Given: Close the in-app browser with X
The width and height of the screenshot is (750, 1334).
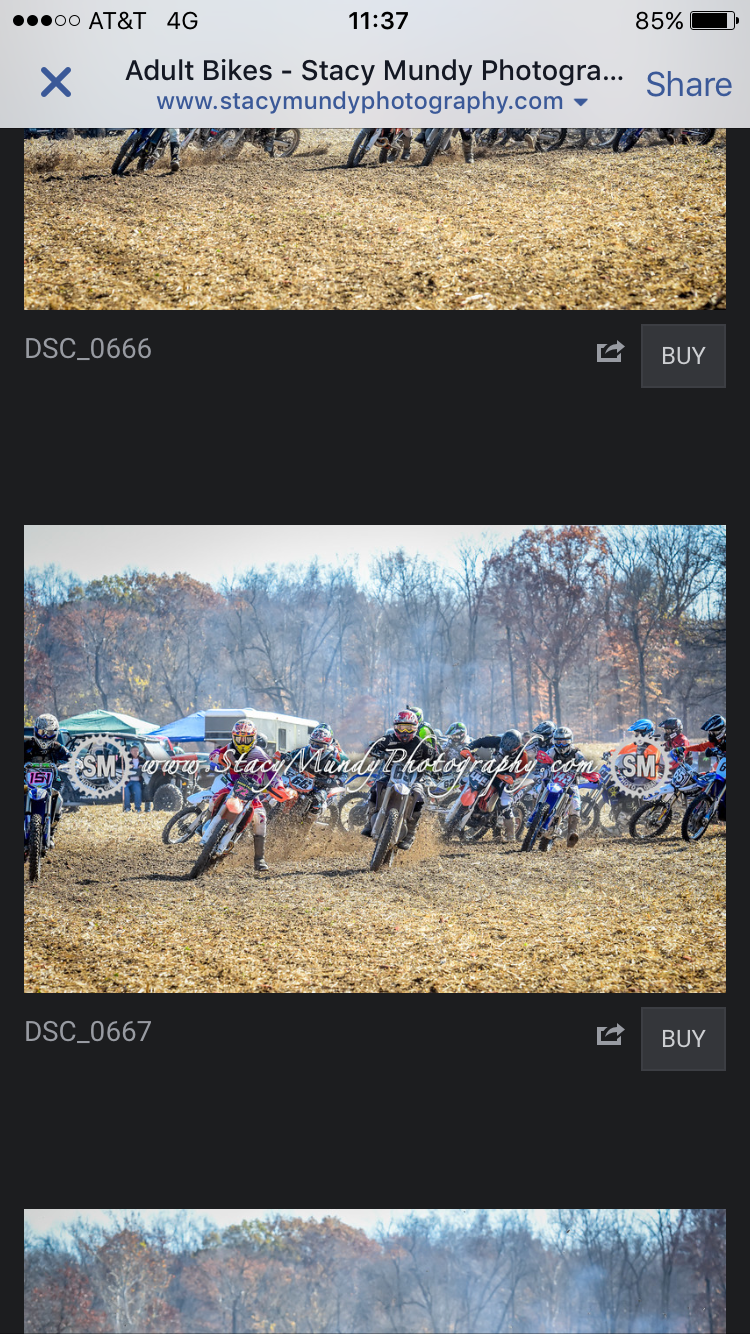Looking at the screenshot, I should [x=56, y=82].
